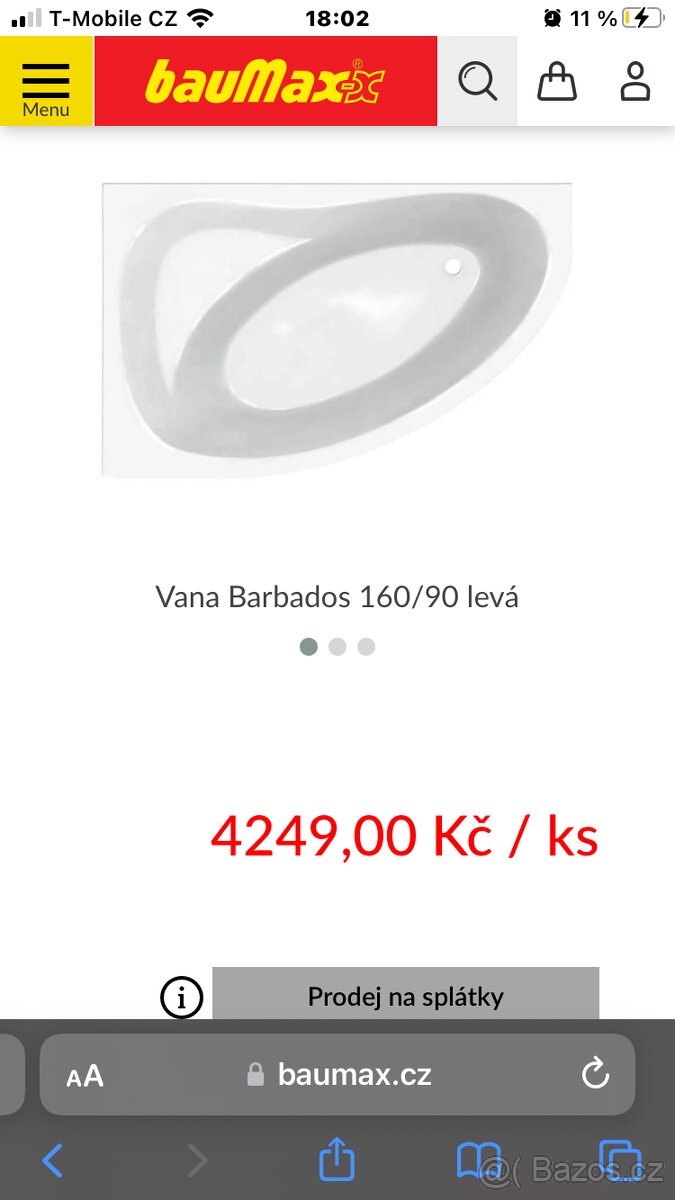Screen dimensions: 675x1200
Task: Open Safari bookmarks
Action: point(478,1160)
